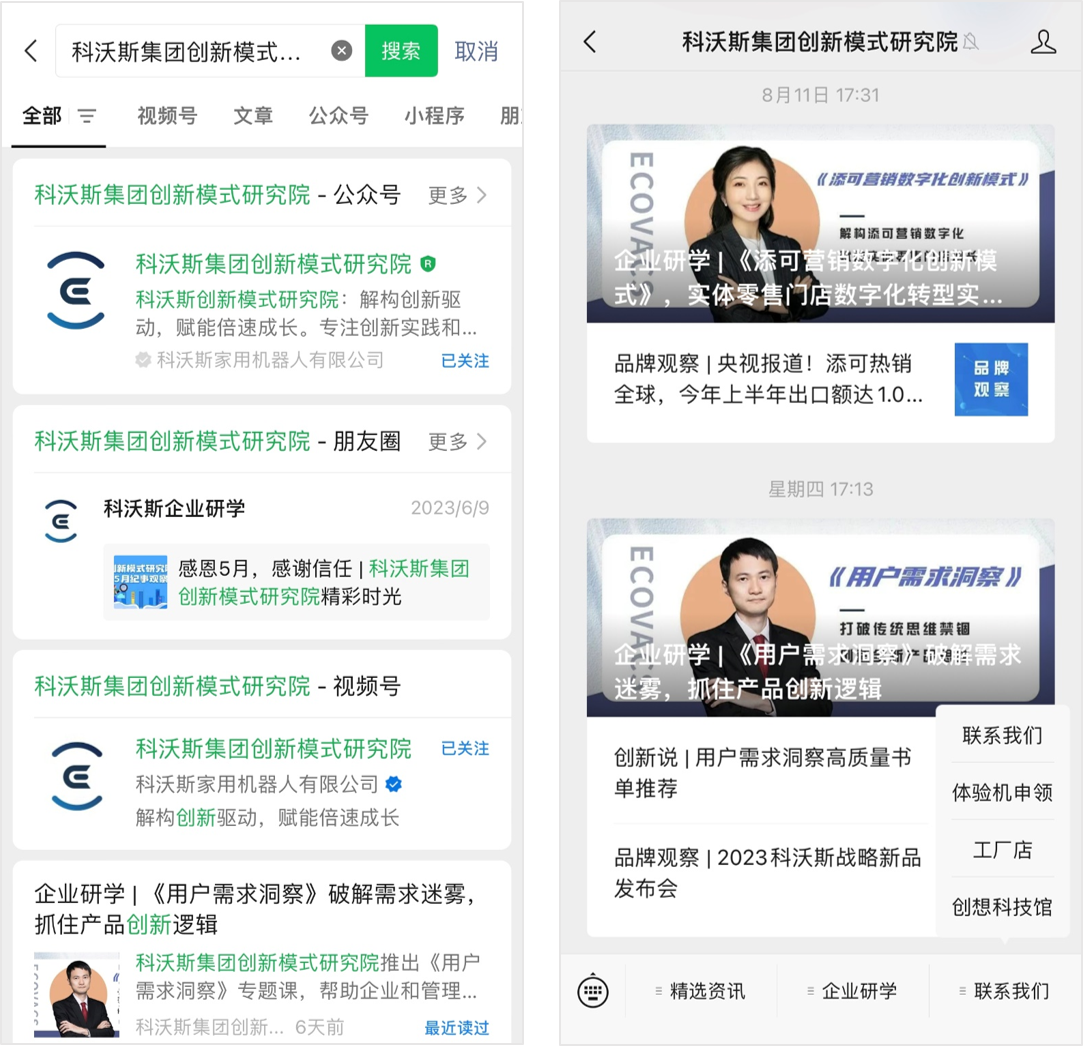Switch to the 视频号 tab
The image size is (1083, 1046).
click(x=167, y=116)
